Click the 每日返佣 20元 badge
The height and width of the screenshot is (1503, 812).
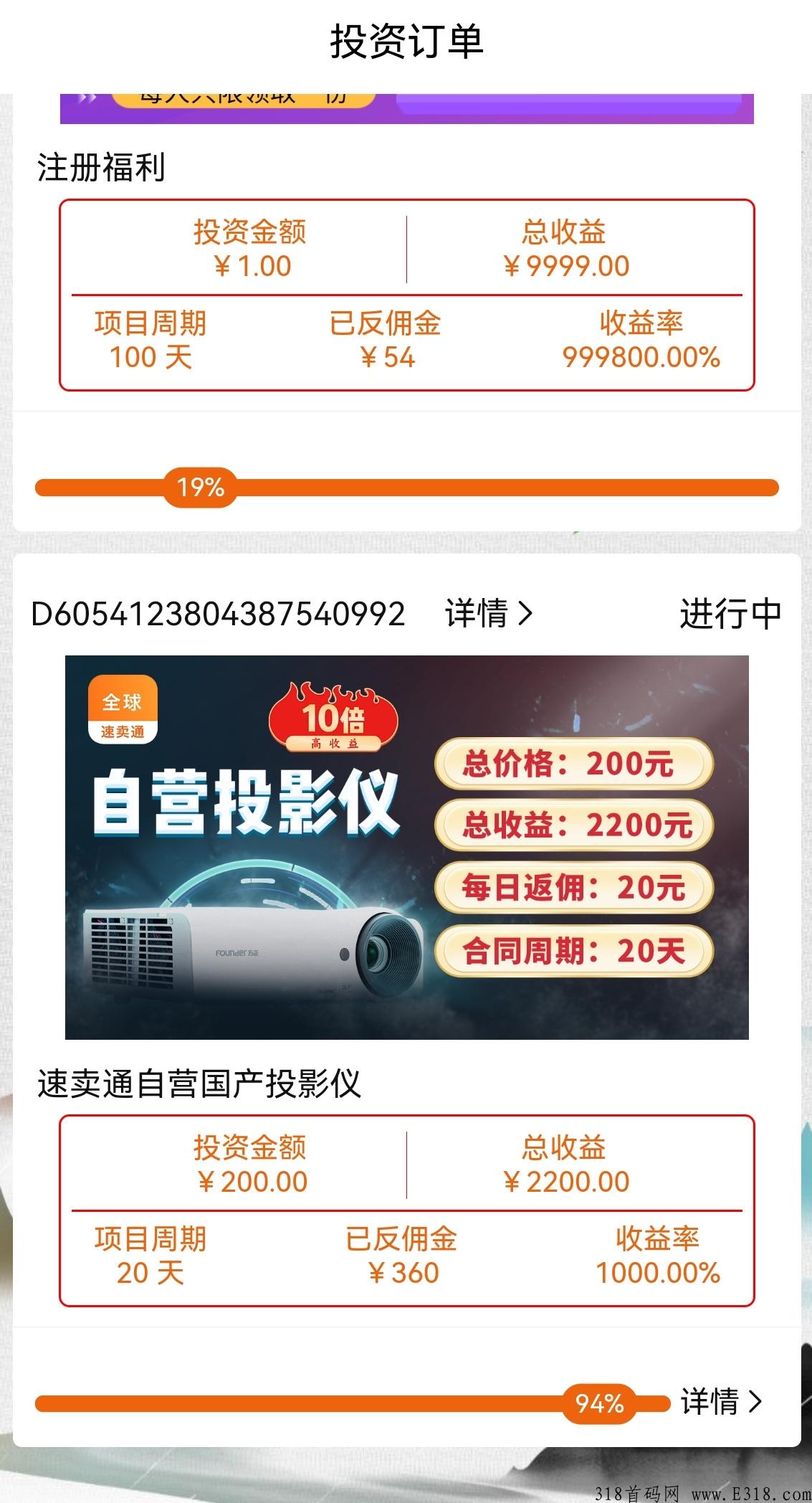pos(571,888)
